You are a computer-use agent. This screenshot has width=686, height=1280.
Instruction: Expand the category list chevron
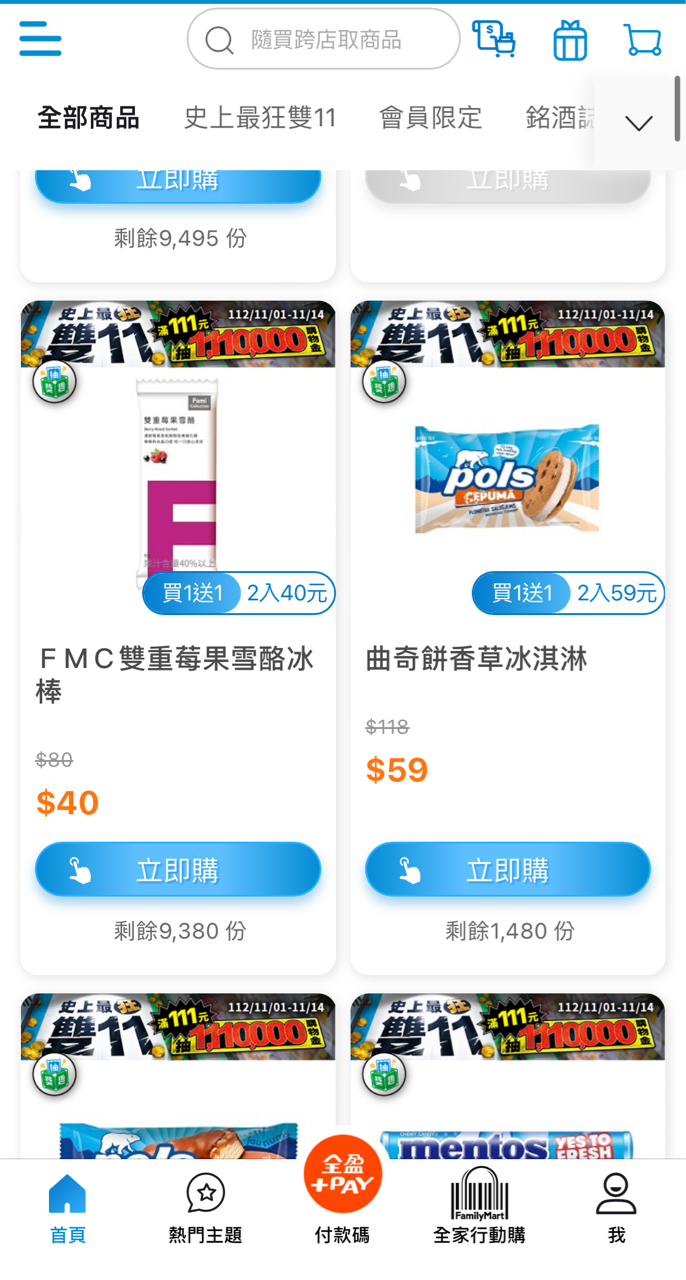(638, 123)
